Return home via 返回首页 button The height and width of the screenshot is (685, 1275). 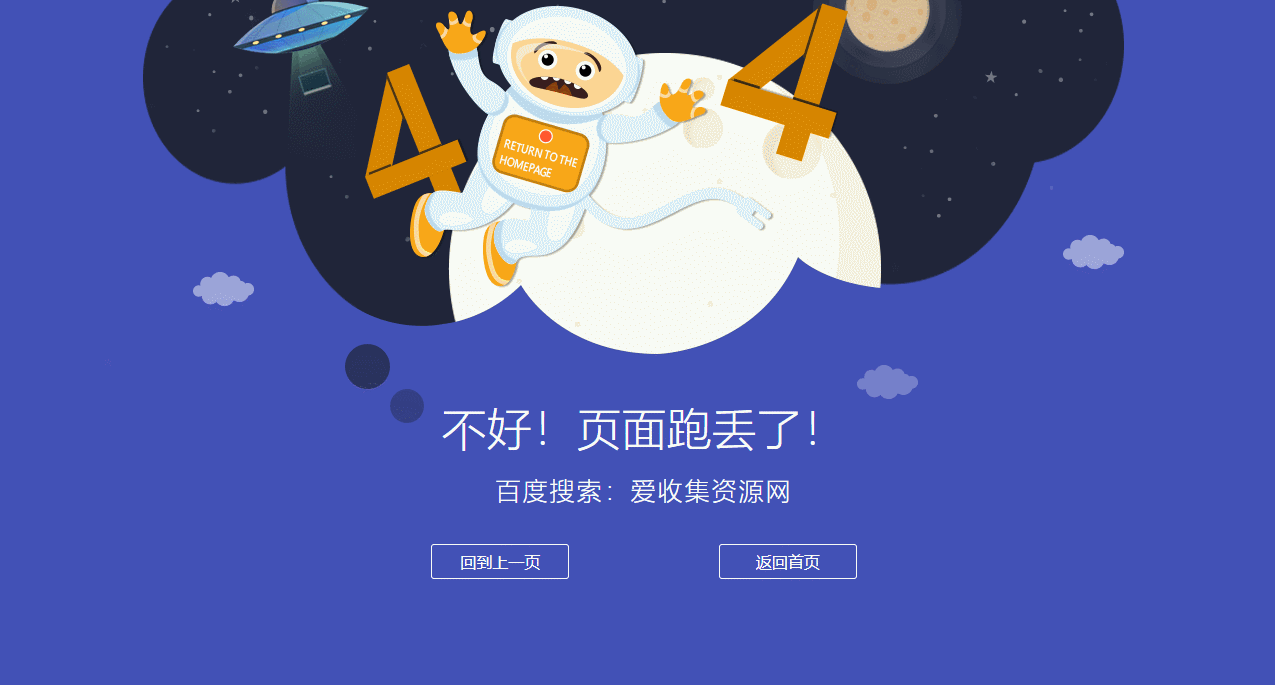[x=788, y=562]
